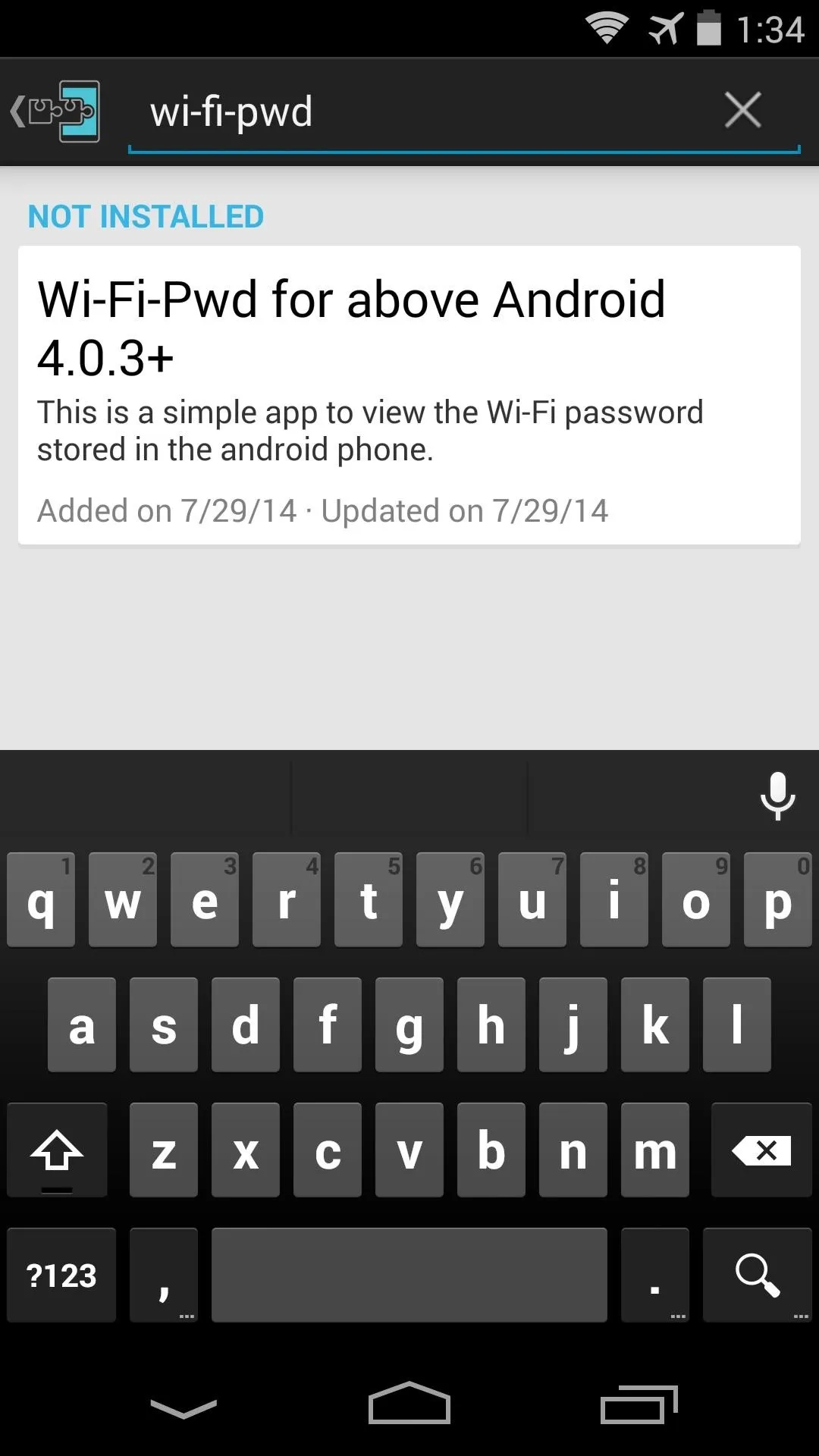Focus the wi-fi-pwd search field

(425, 112)
